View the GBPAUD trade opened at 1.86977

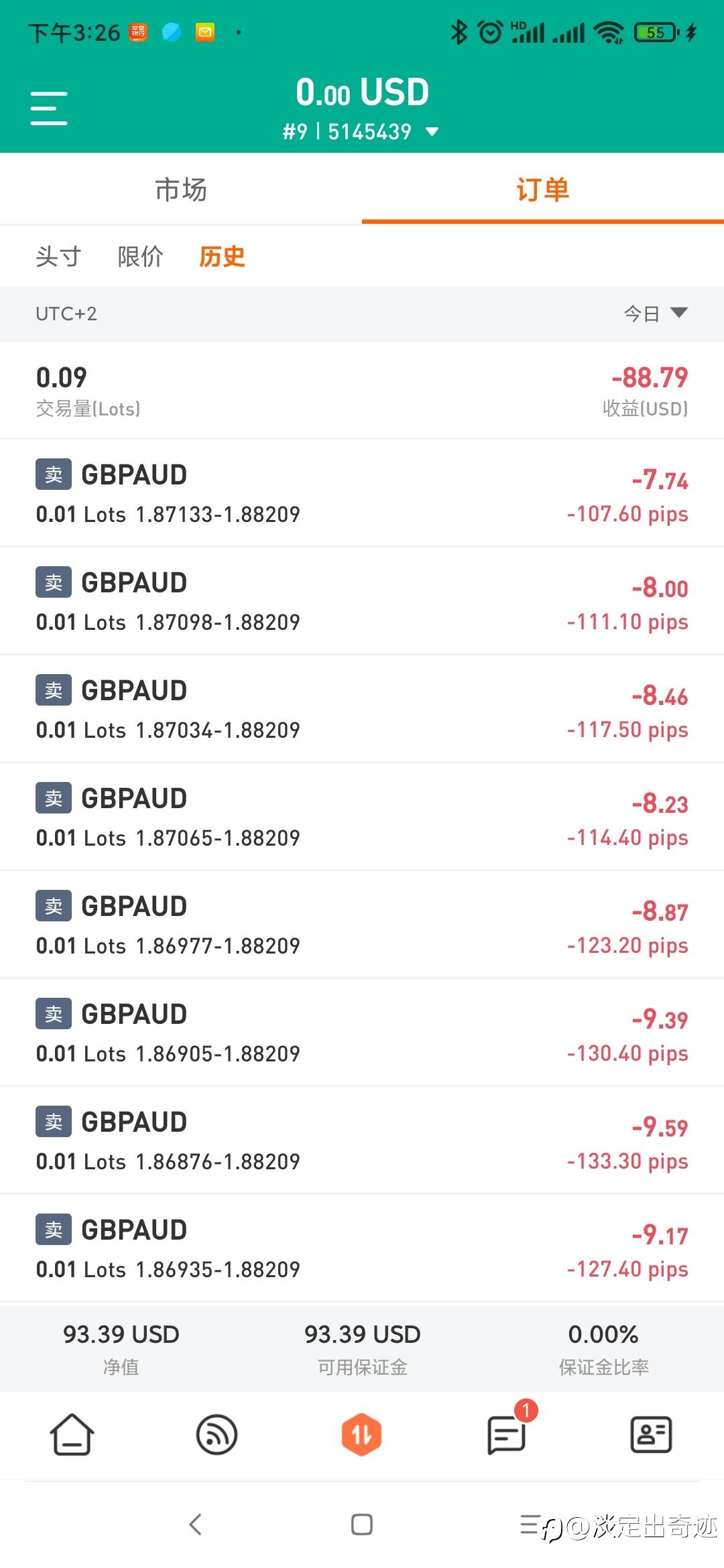(x=362, y=925)
